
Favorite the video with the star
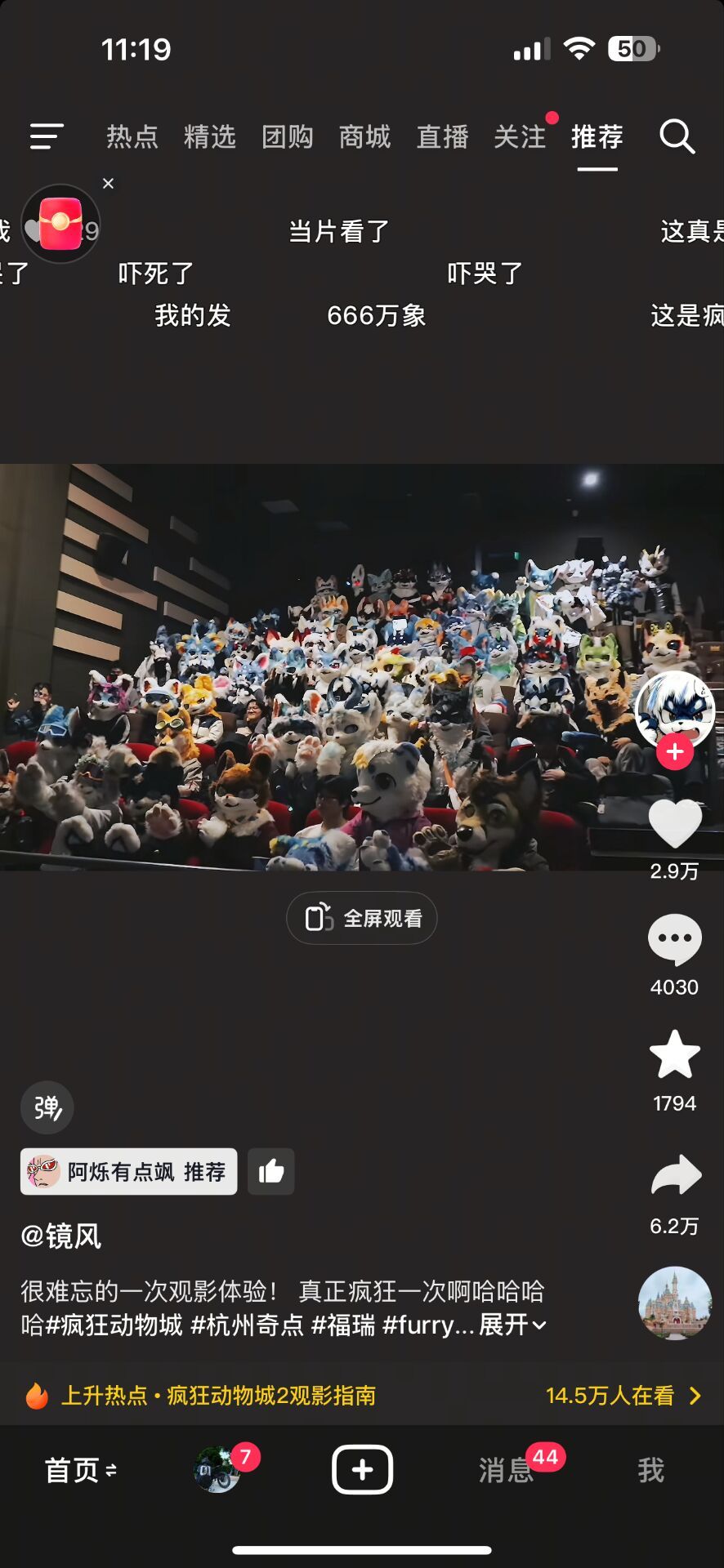tap(675, 1055)
